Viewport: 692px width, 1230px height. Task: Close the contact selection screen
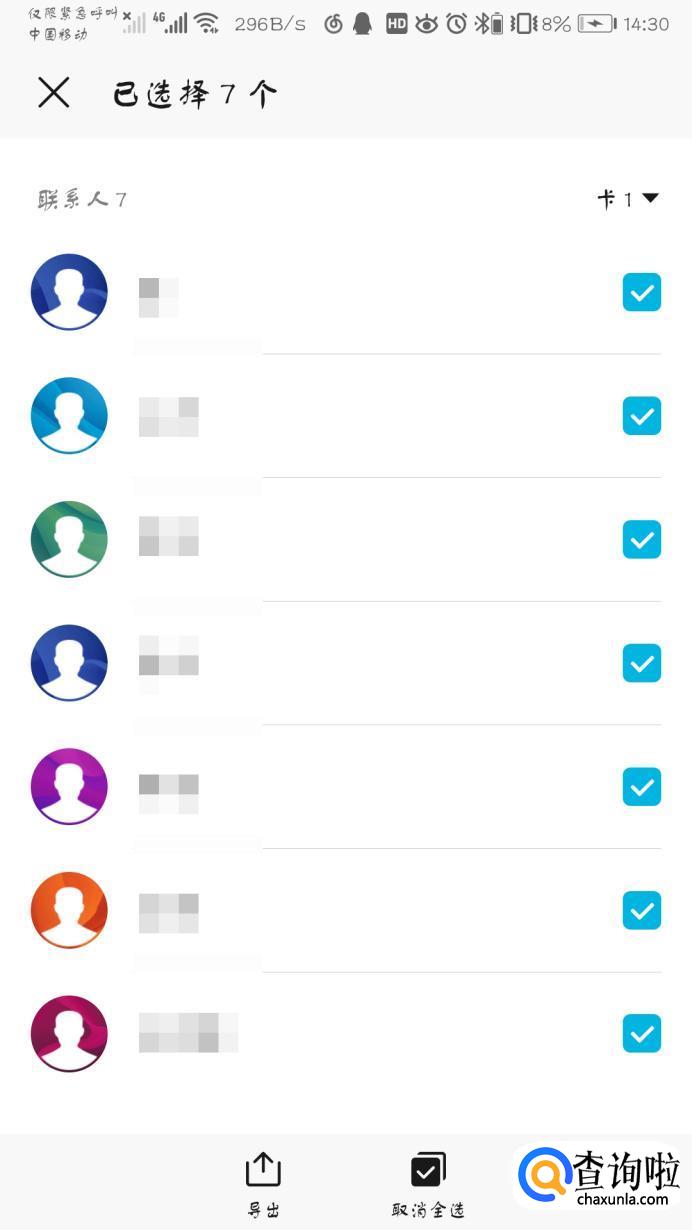tap(54, 93)
